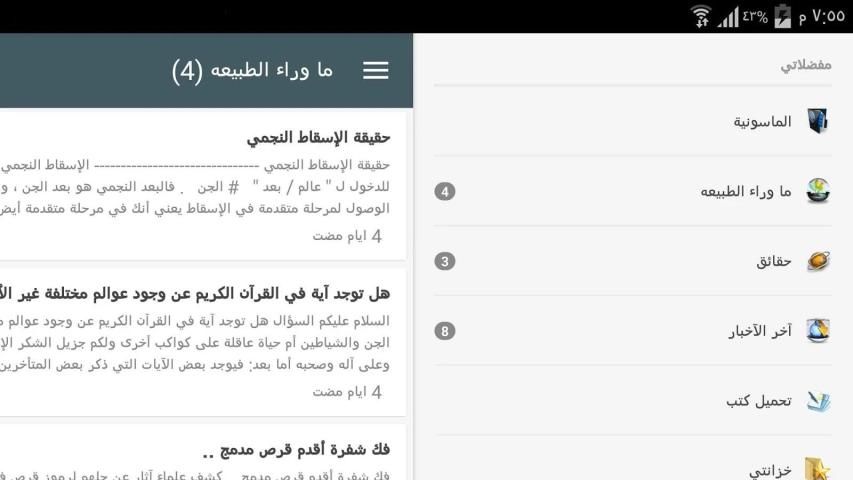The height and width of the screenshot is (480, 853).
Task: Open تحميل كتب section
Action: [758, 401]
